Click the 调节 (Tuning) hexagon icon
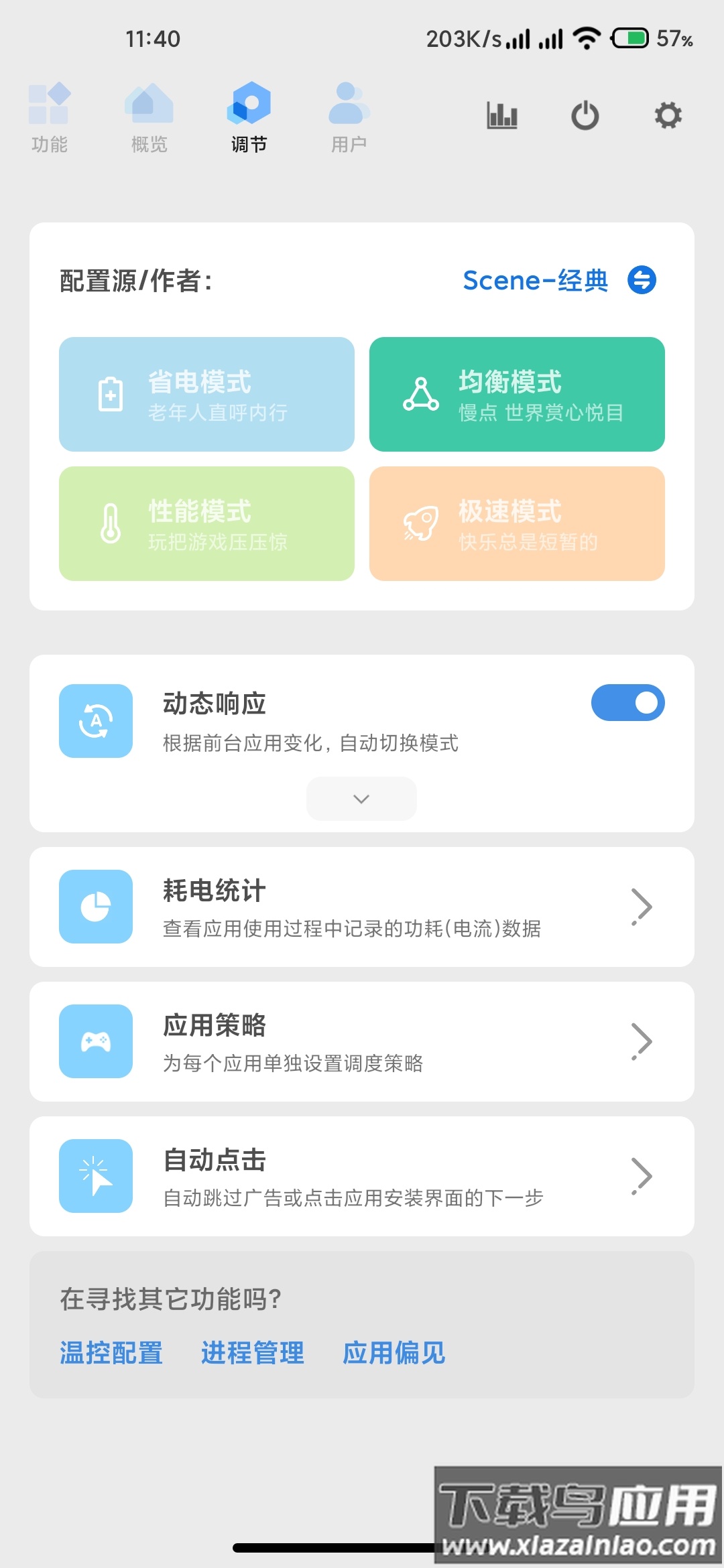The image size is (724, 1568). point(250,107)
